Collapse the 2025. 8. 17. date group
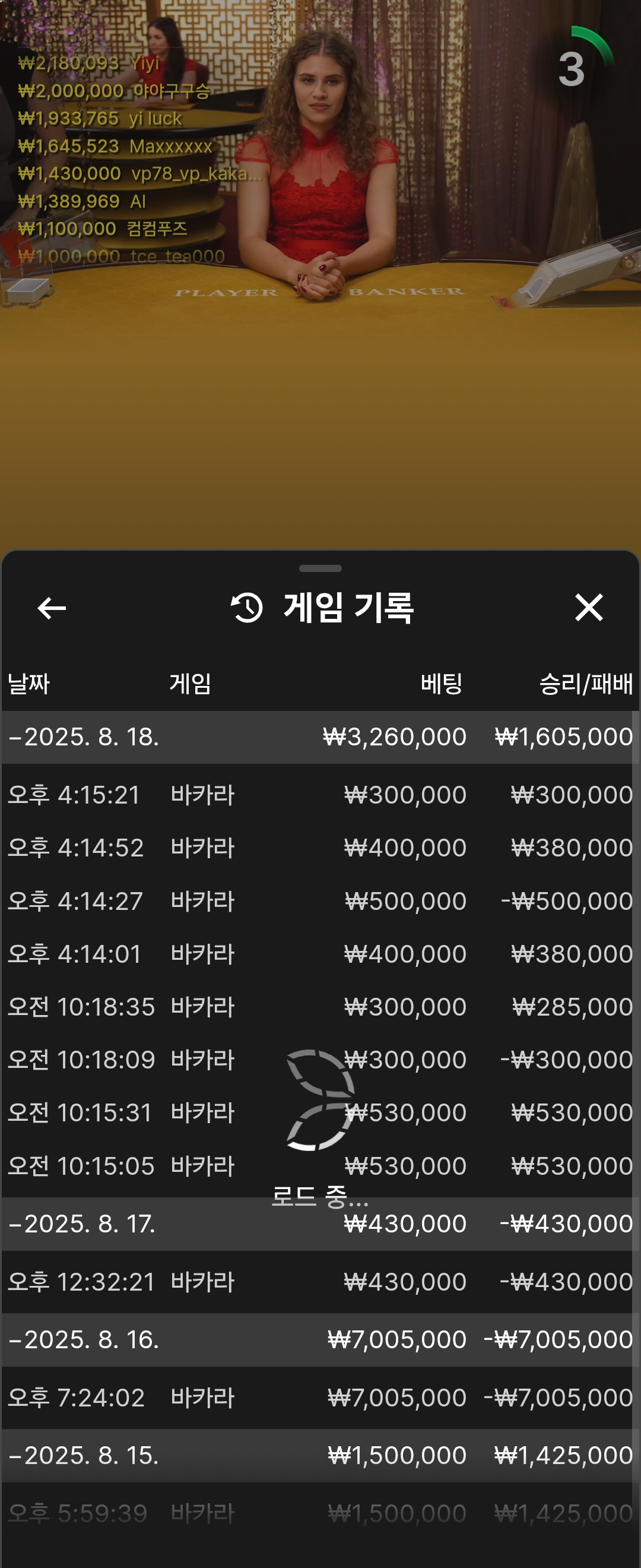Screen dimensions: 641x1568 (83, 1224)
